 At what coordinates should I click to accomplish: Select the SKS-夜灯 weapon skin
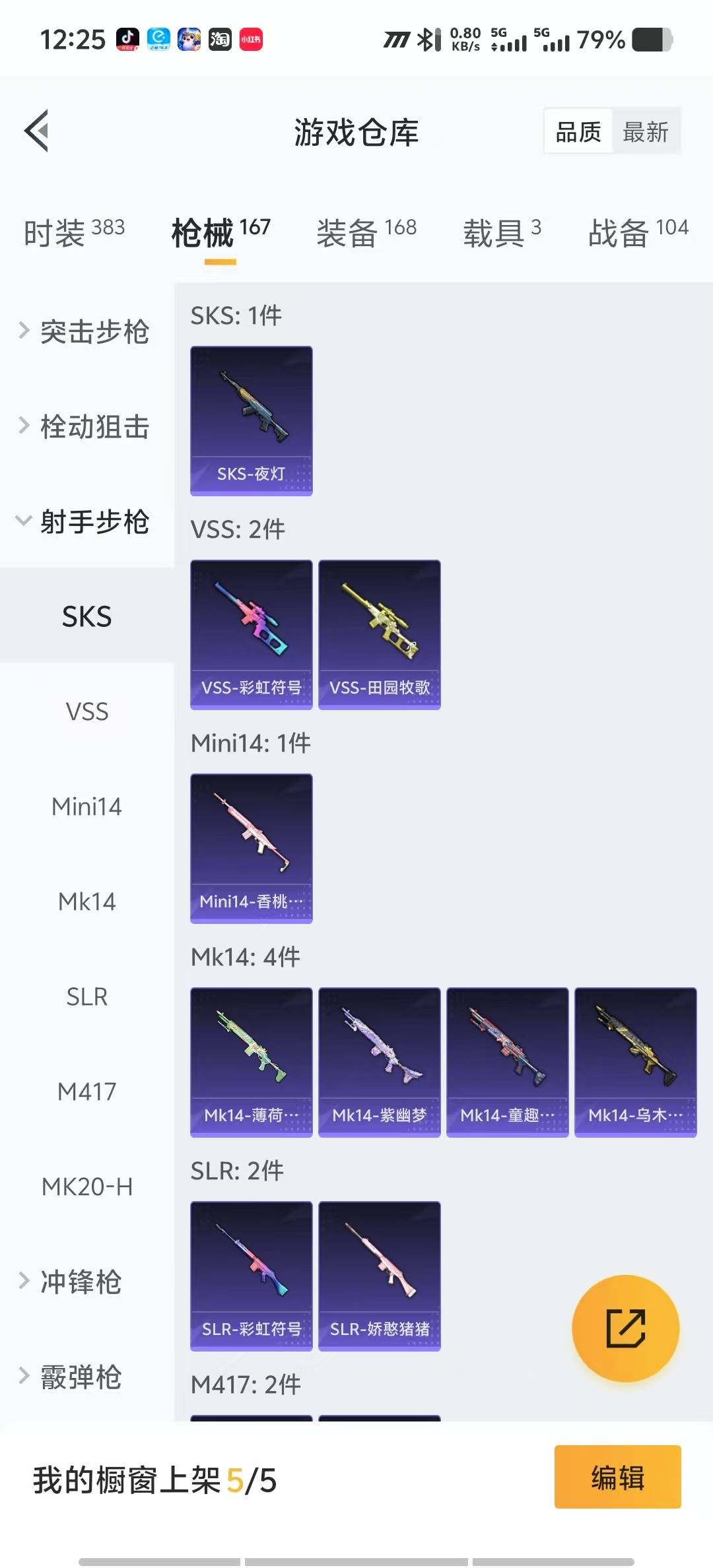point(251,420)
